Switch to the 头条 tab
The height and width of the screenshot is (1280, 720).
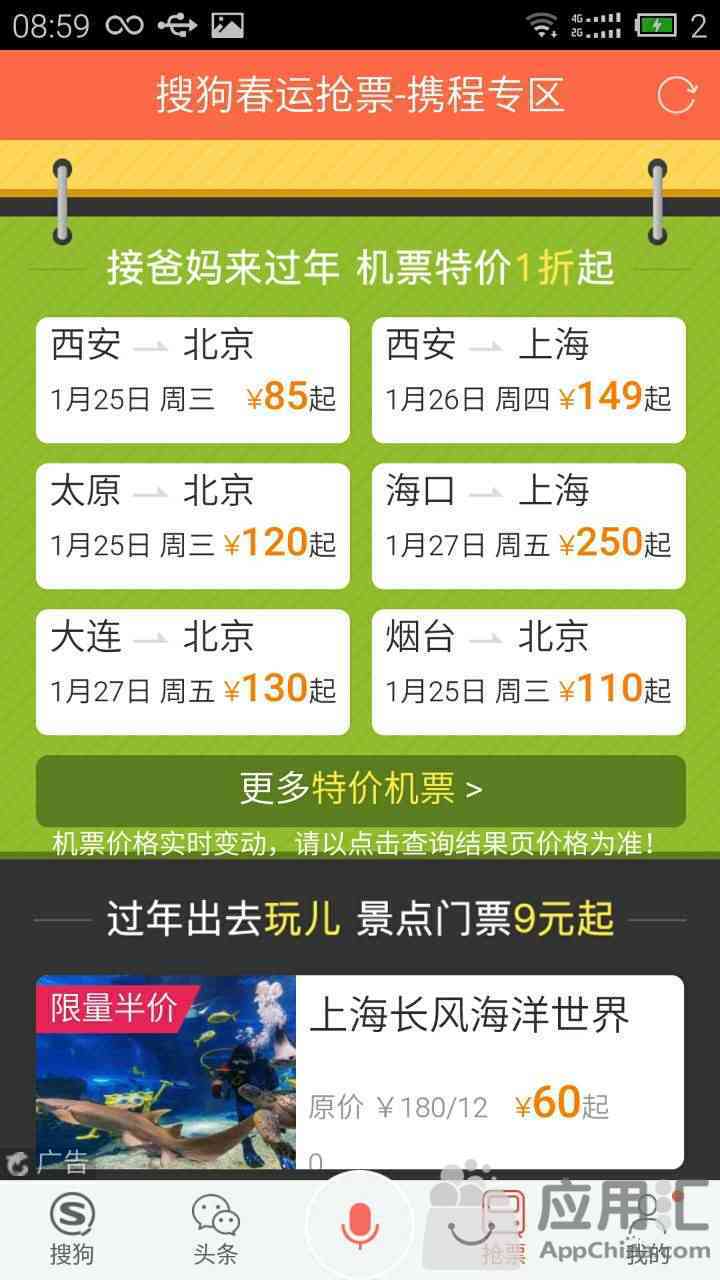(215, 1230)
